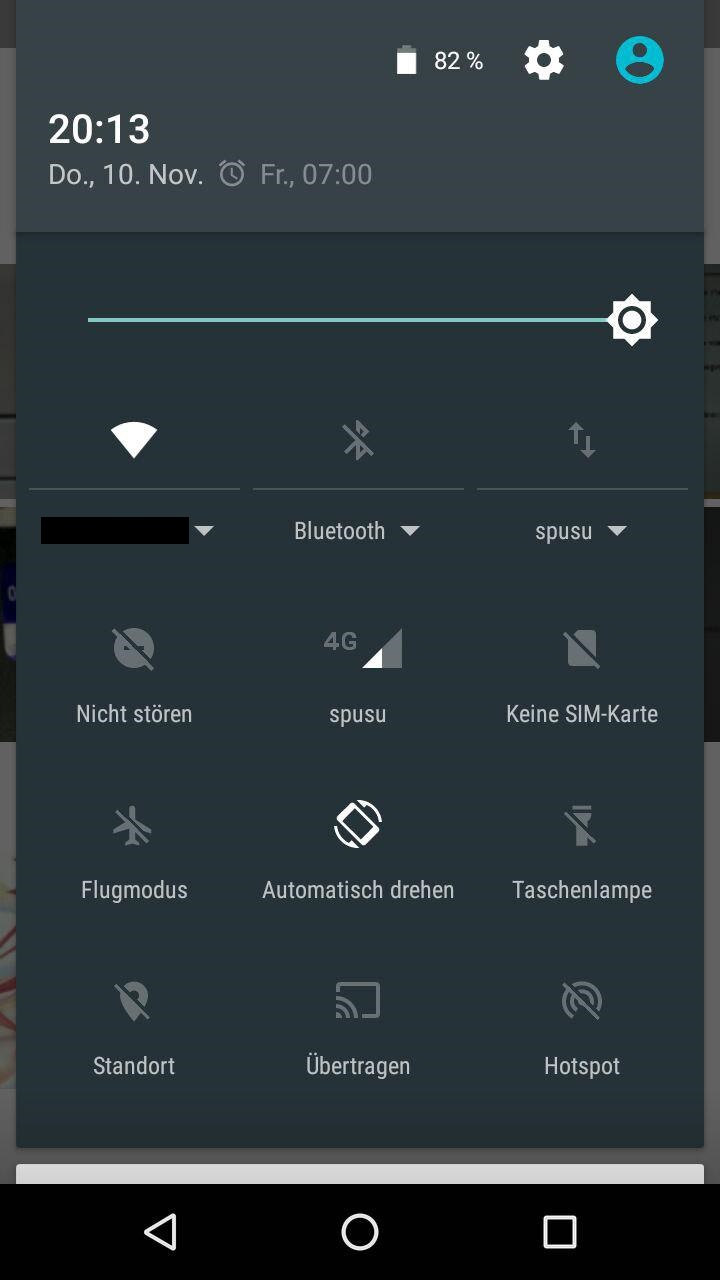The image size is (720, 1280).
Task: Tap the Keine SIM-Karte tile
Action: click(582, 672)
